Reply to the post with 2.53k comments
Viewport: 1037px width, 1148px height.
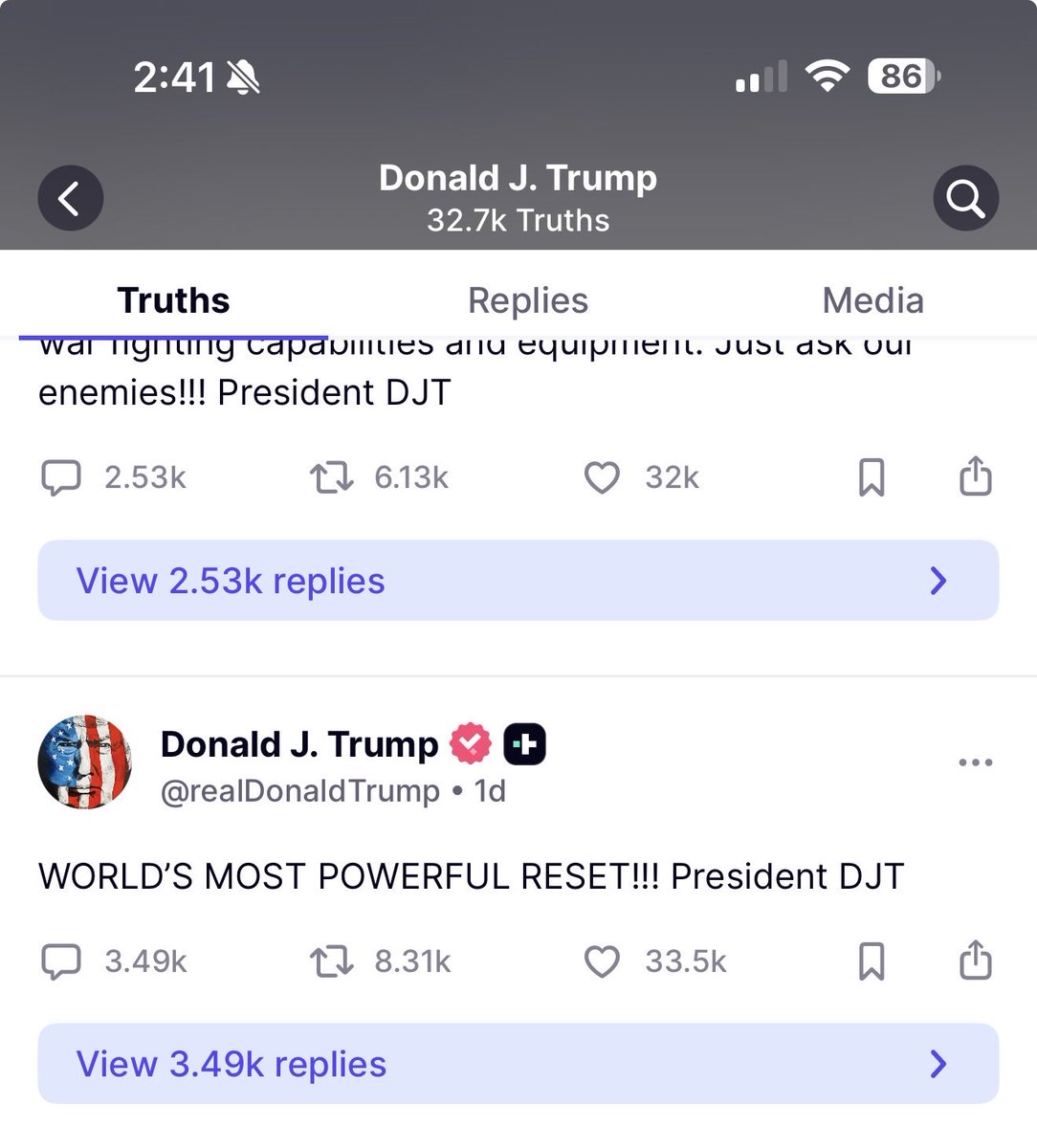(x=61, y=477)
